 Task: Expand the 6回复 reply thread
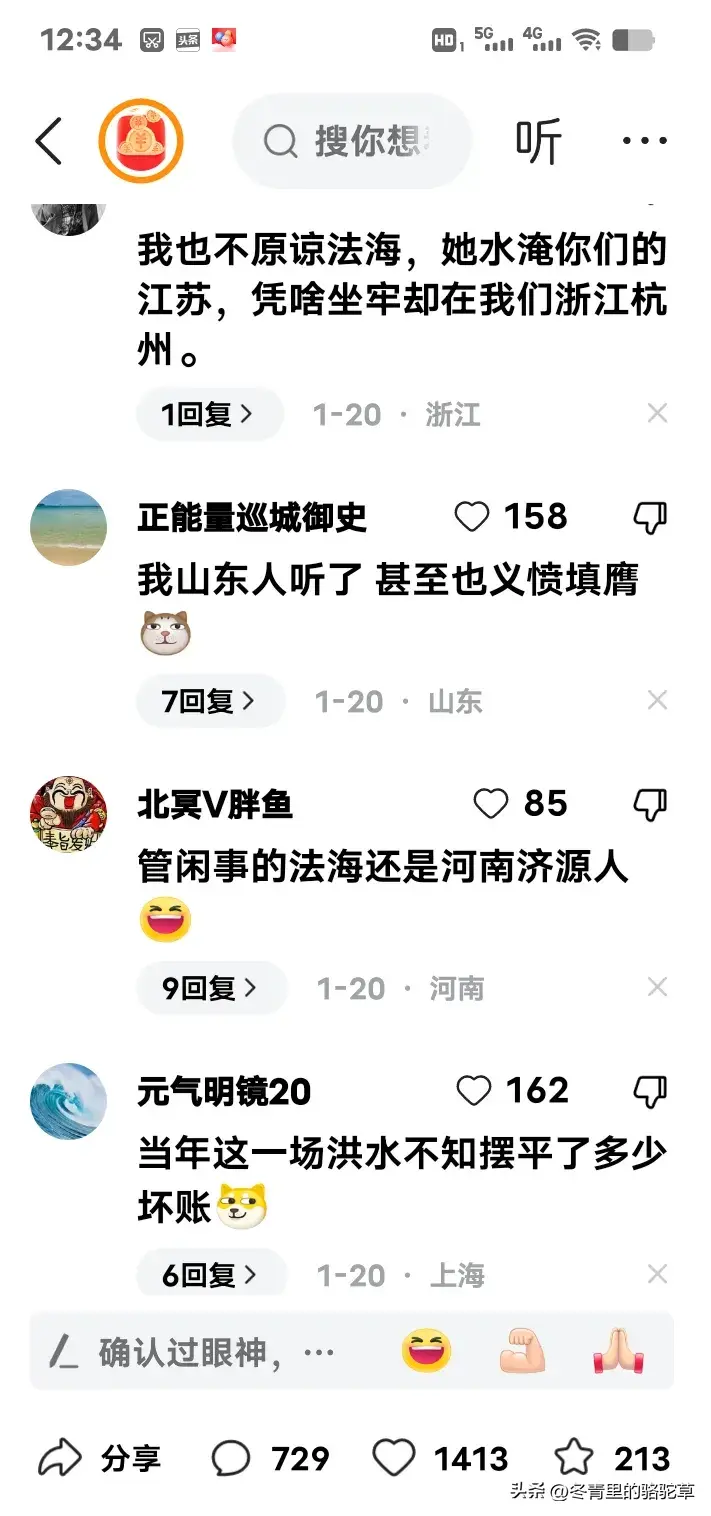click(x=211, y=1275)
